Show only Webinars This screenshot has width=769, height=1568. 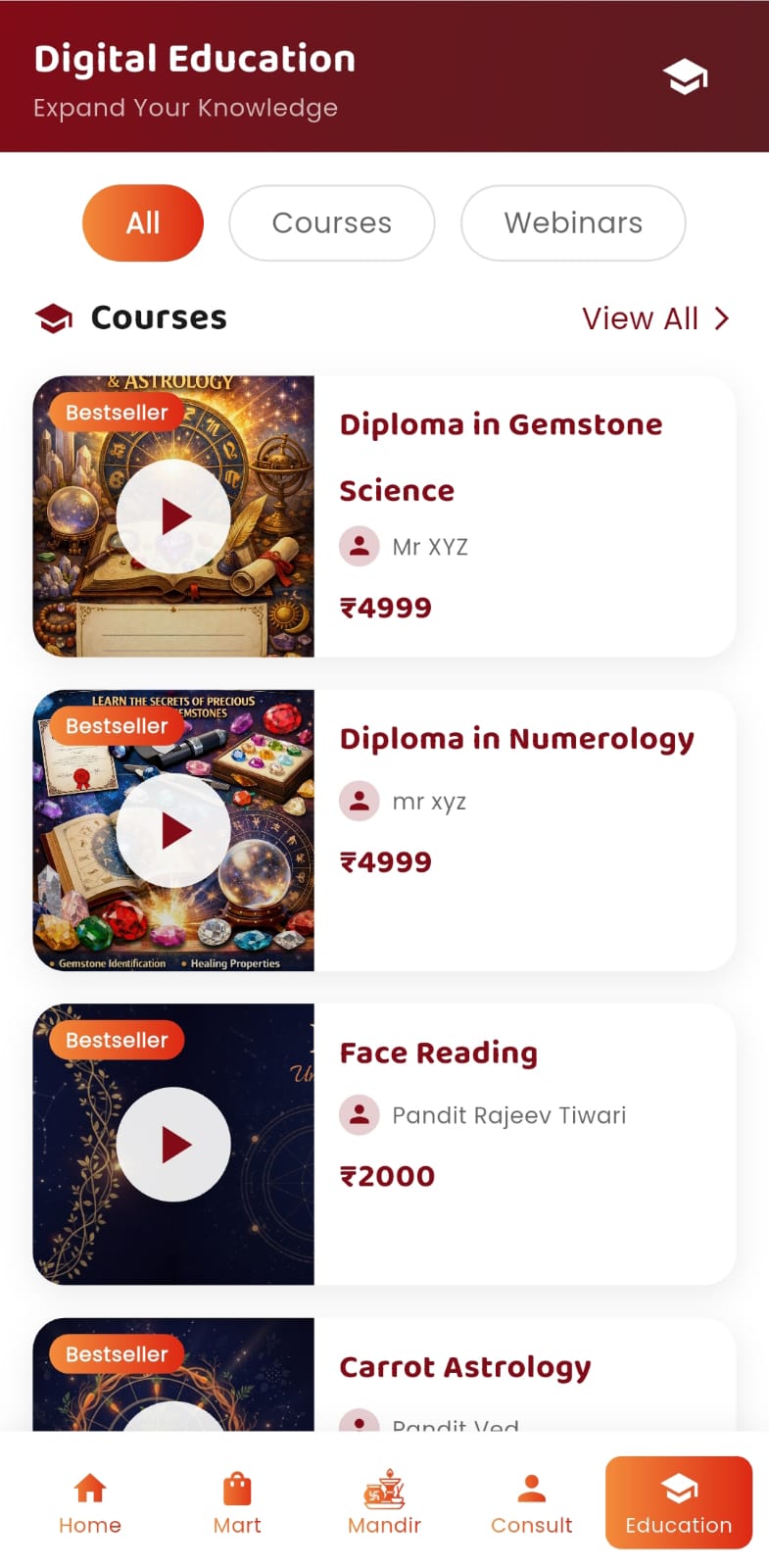click(x=573, y=223)
